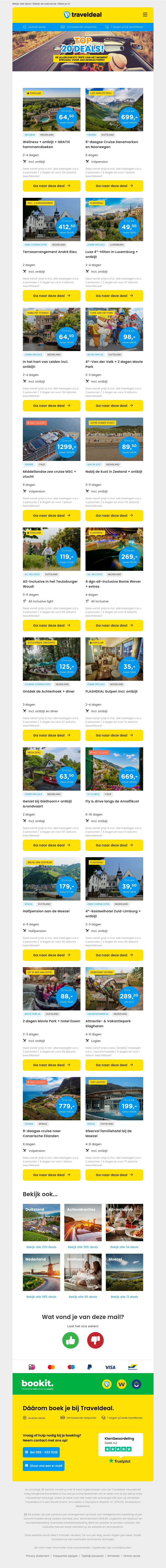Tap Bekijk alle 34 deals under All-inclusive

[x=124, y=1247]
